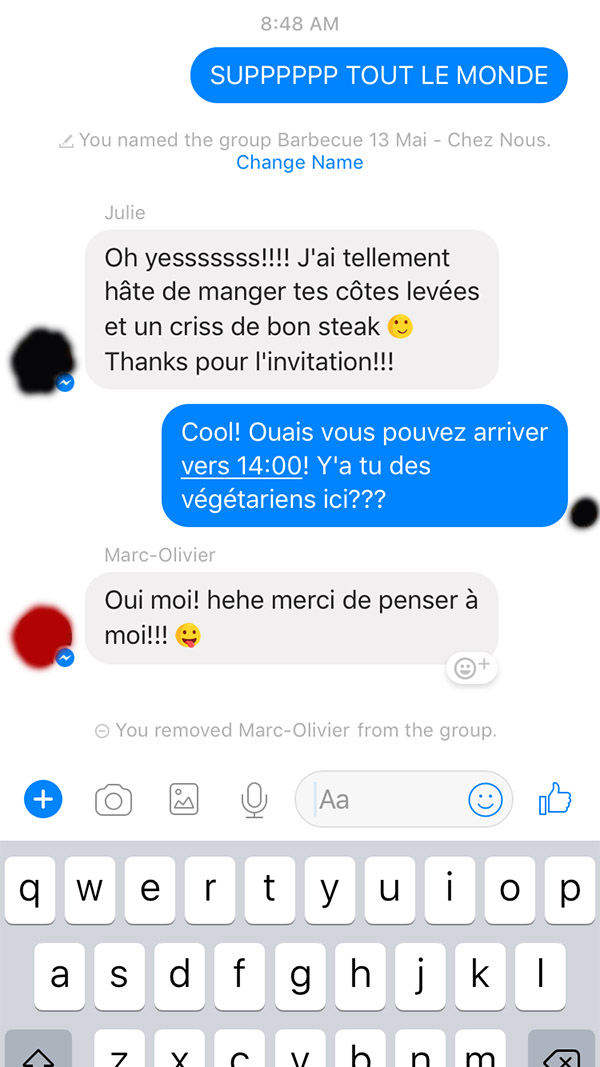The width and height of the screenshot is (600, 1067).
Task: Send a thumbs-up like
Action: (x=554, y=798)
